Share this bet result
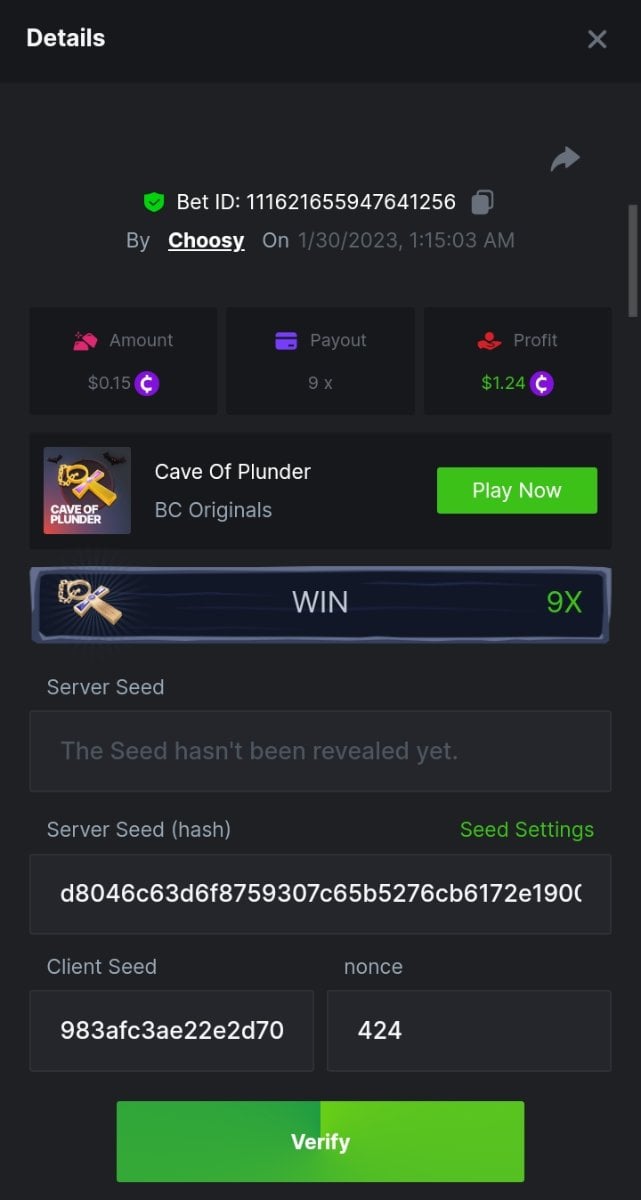 click(x=565, y=158)
